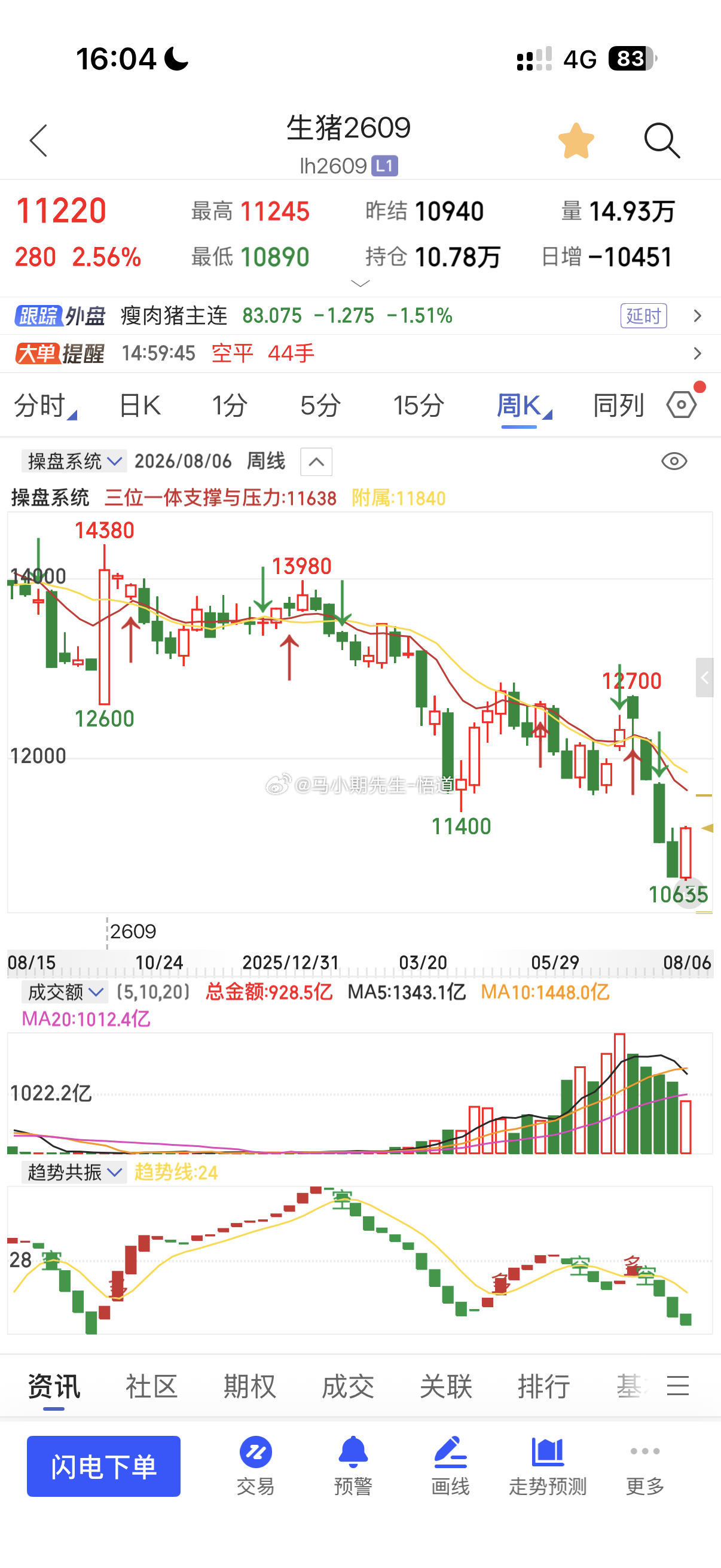Toggle chart visibility with the eye icon
The image size is (721, 1568).
point(674,462)
